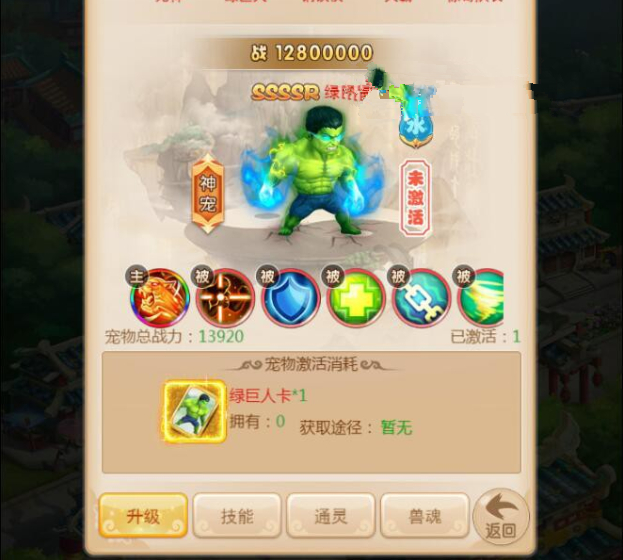View the blue shield passive skill
The image size is (623, 560).
[x=291, y=298]
